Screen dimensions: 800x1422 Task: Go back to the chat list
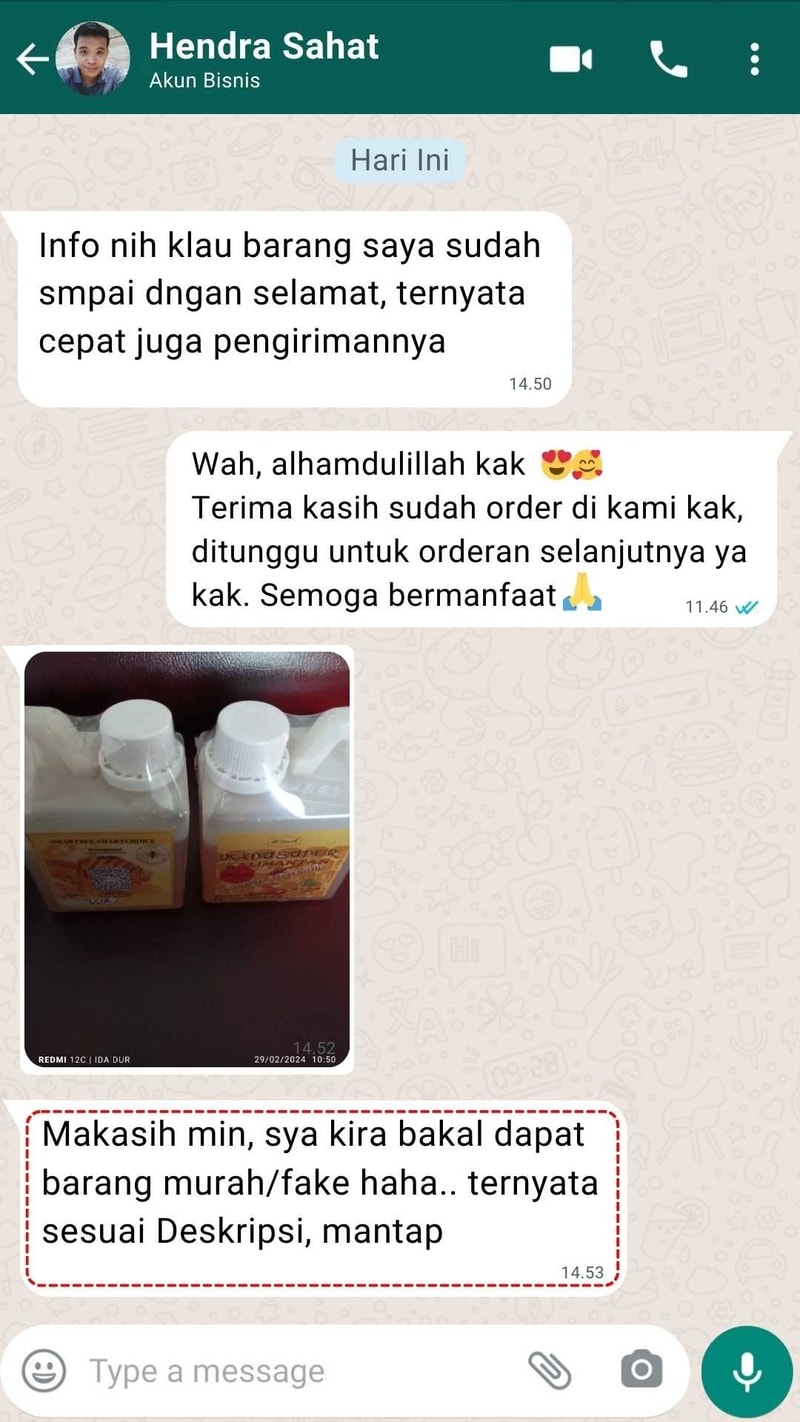pyautogui.click(x=32, y=60)
